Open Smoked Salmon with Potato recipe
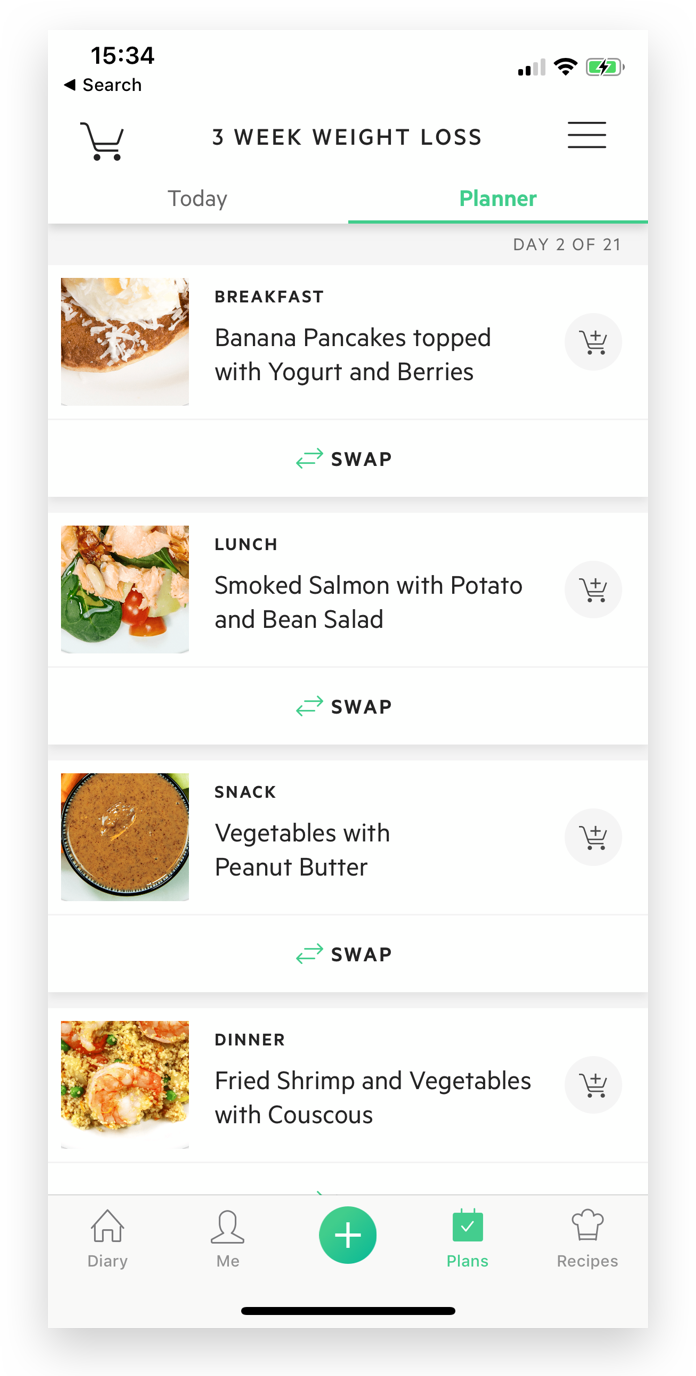The width and height of the screenshot is (696, 1376). click(x=368, y=602)
